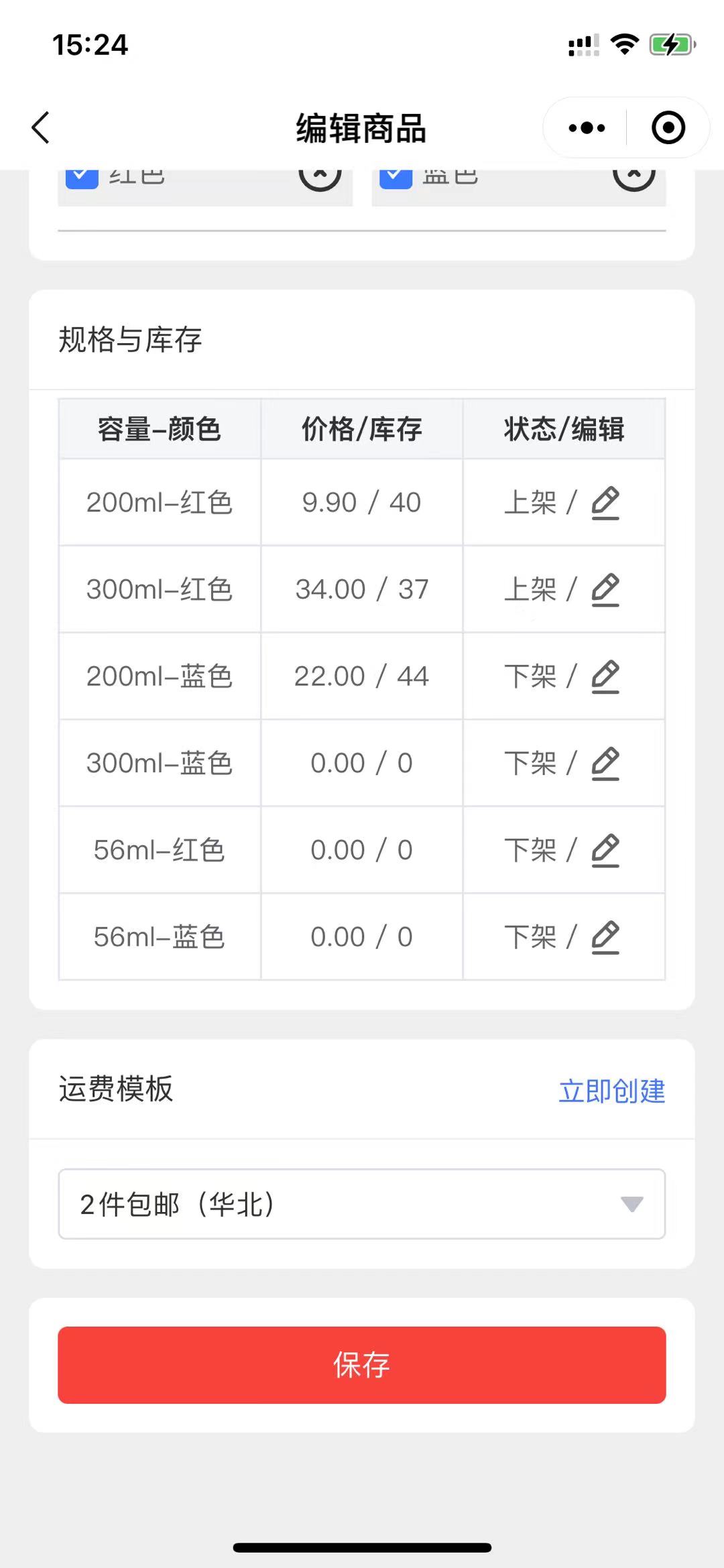Edit the 200ml-蓝色 specification row
The image size is (724, 1568).
point(604,677)
